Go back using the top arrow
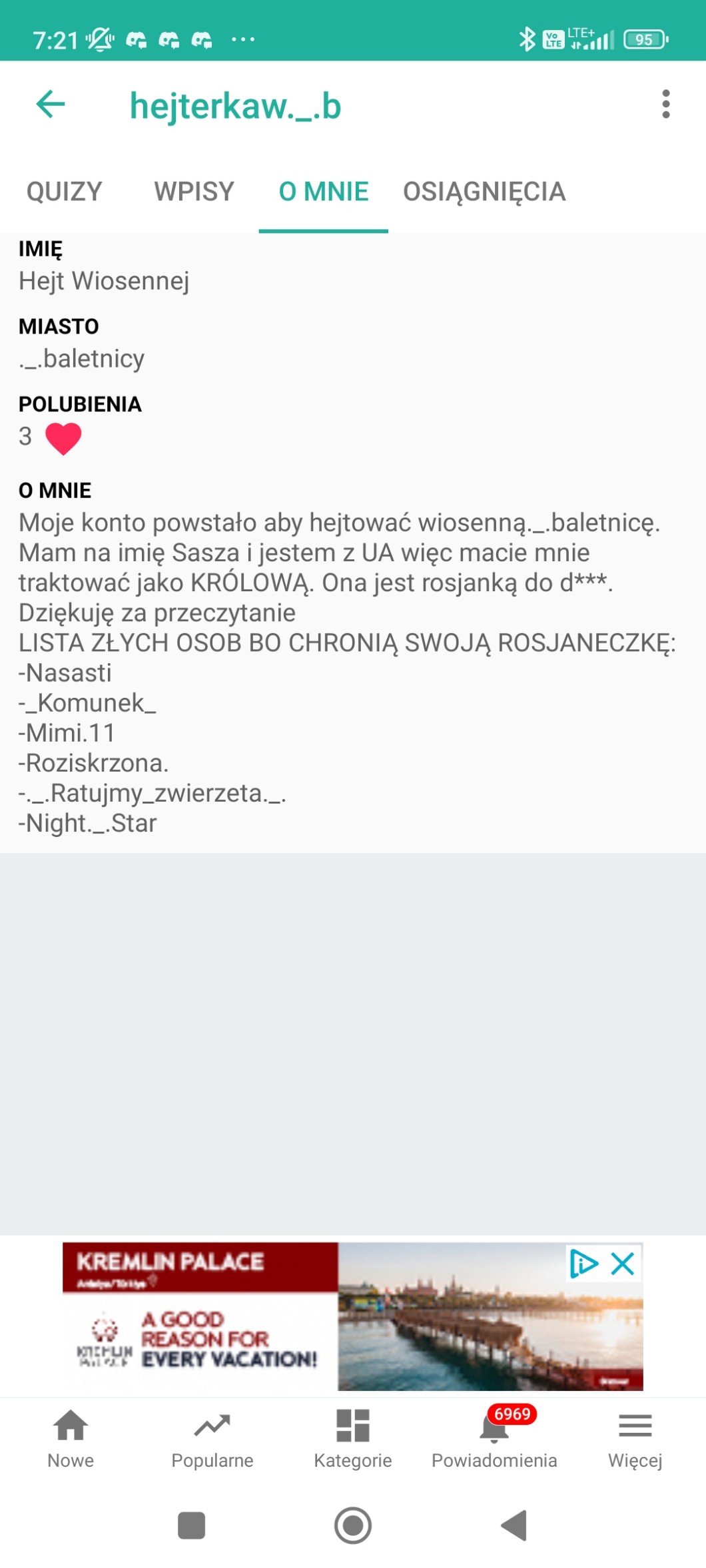 pyautogui.click(x=50, y=105)
